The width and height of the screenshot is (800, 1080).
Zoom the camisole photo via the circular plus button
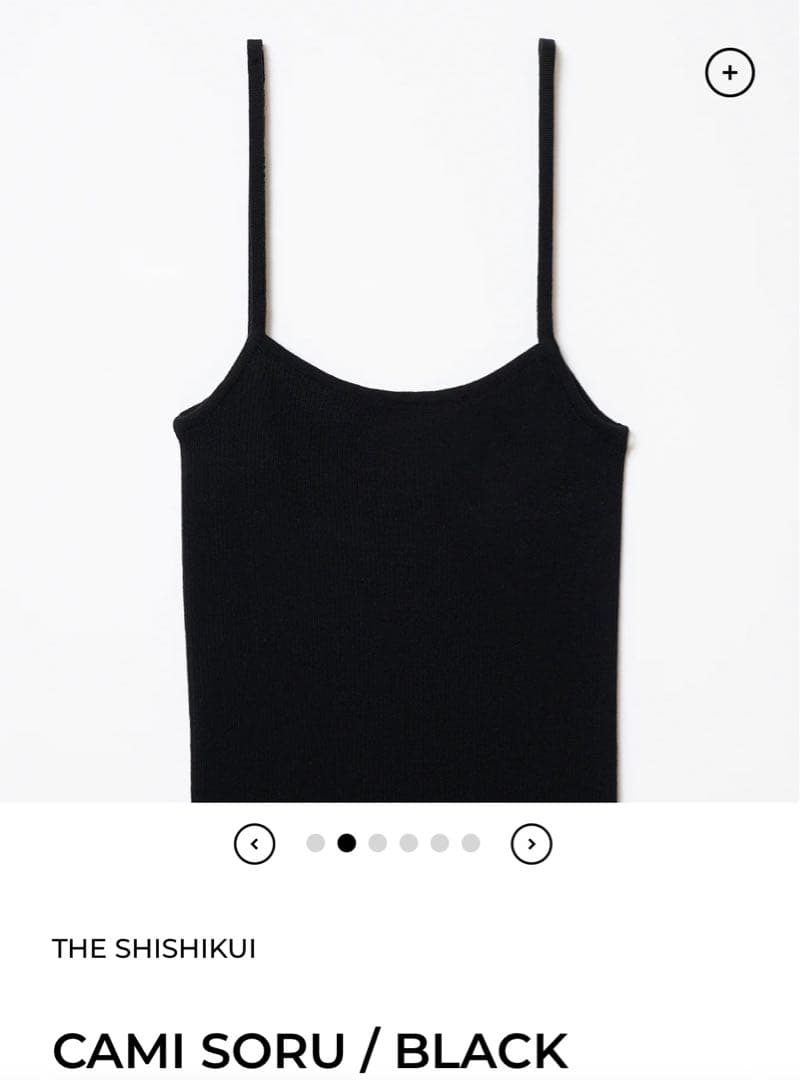pyautogui.click(x=731, y=71)
